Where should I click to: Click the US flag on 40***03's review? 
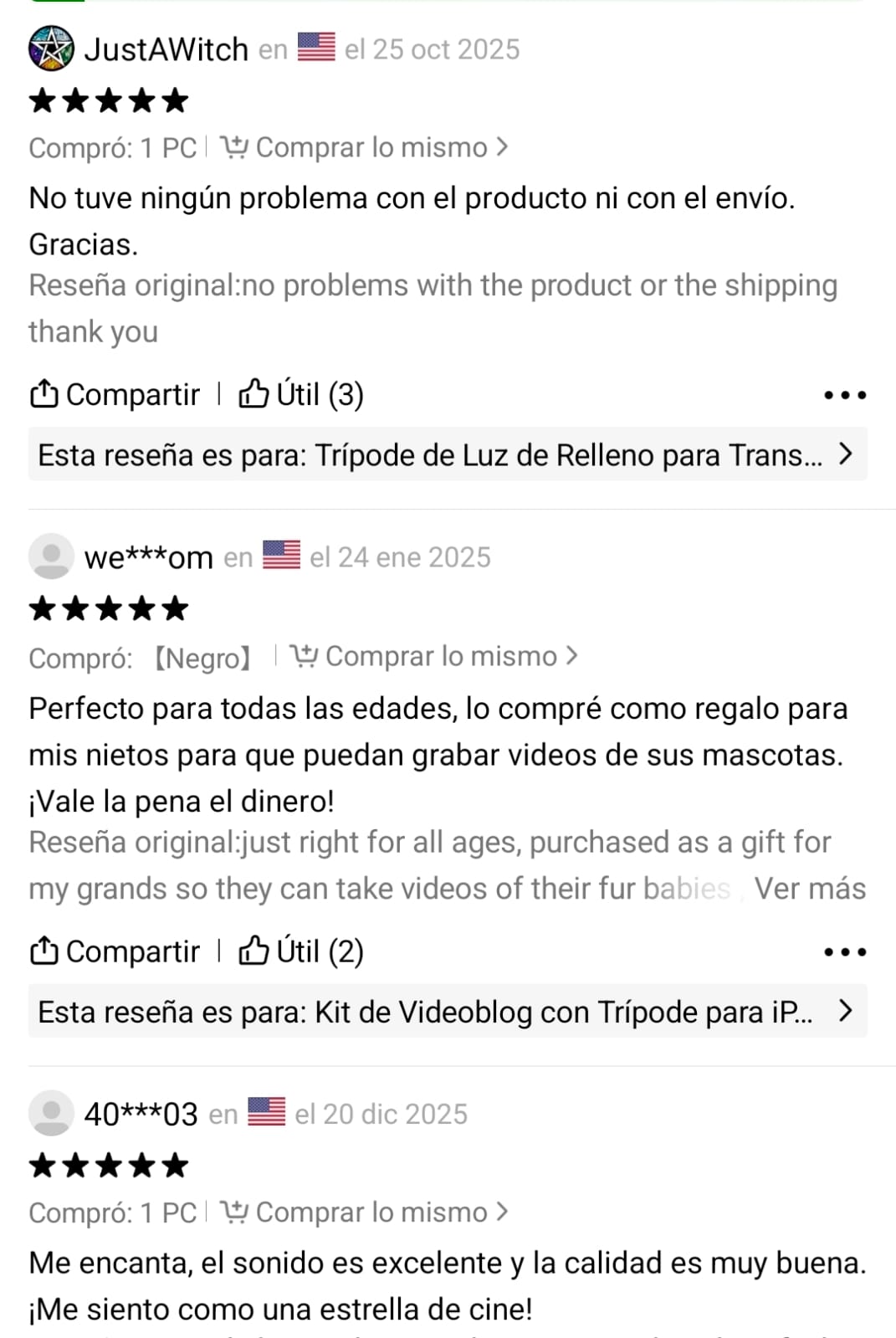coord(266,1112)
